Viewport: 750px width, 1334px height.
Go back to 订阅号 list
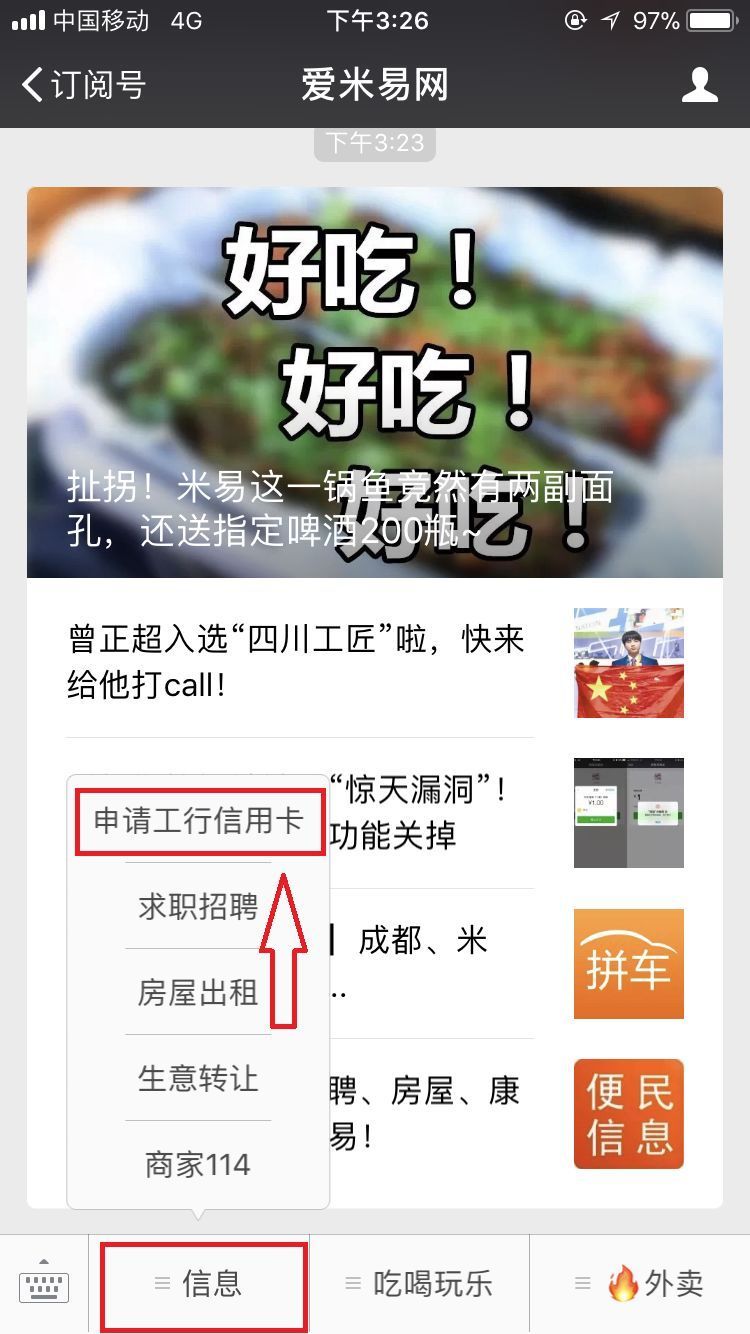pos(85,85)
